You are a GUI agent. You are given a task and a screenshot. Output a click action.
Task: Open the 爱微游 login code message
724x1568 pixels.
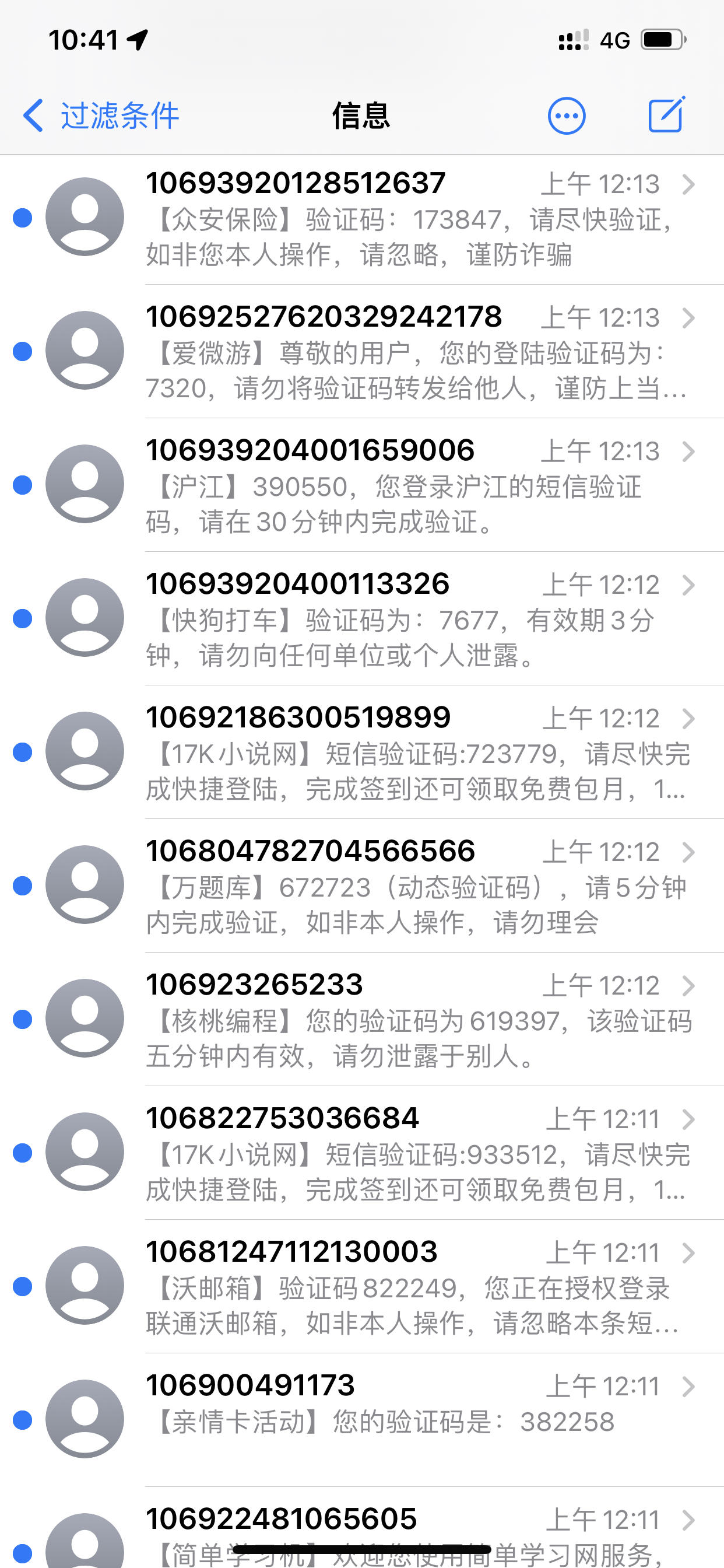362,352
